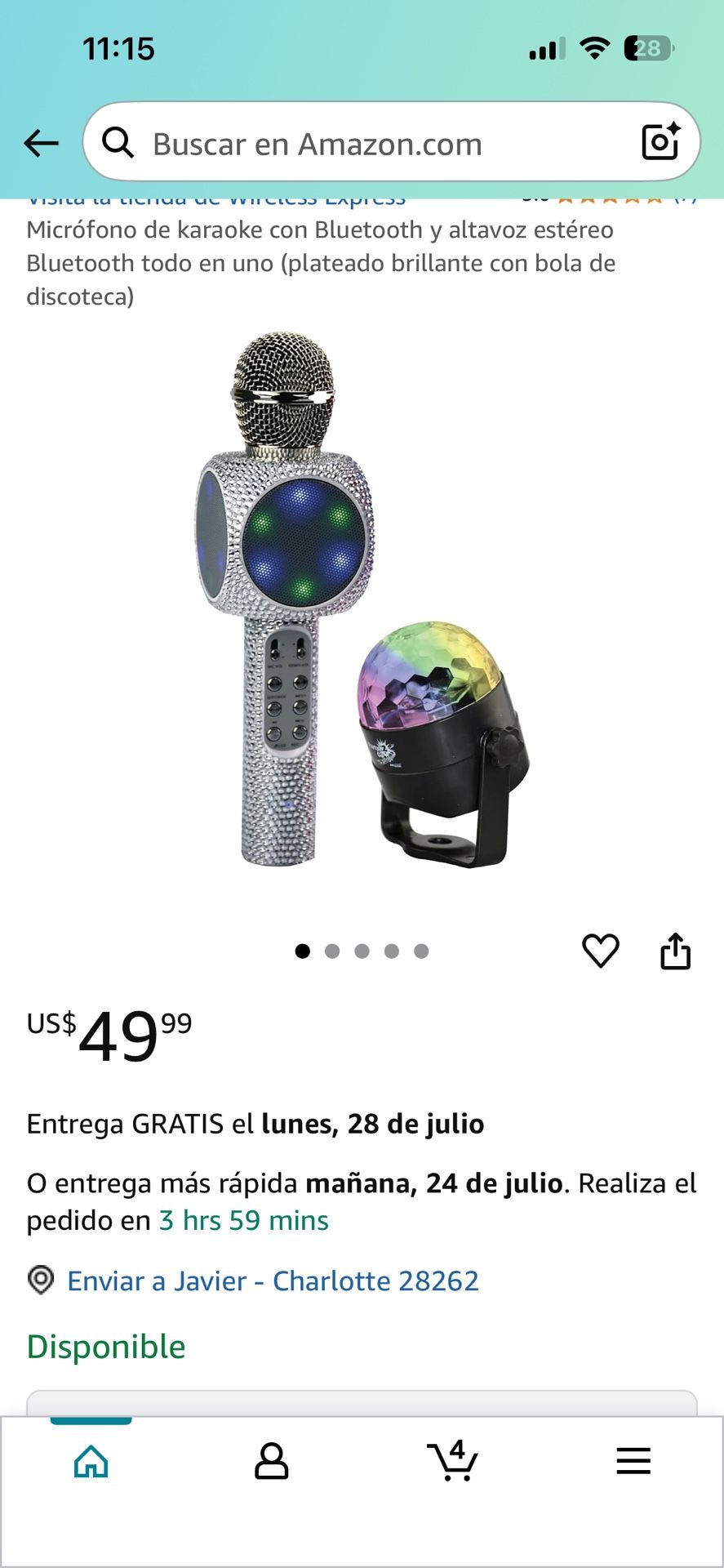This screenshot has height=1568, width=724.
Task: Select the last carousel dot
Action: tap(422, 950)
